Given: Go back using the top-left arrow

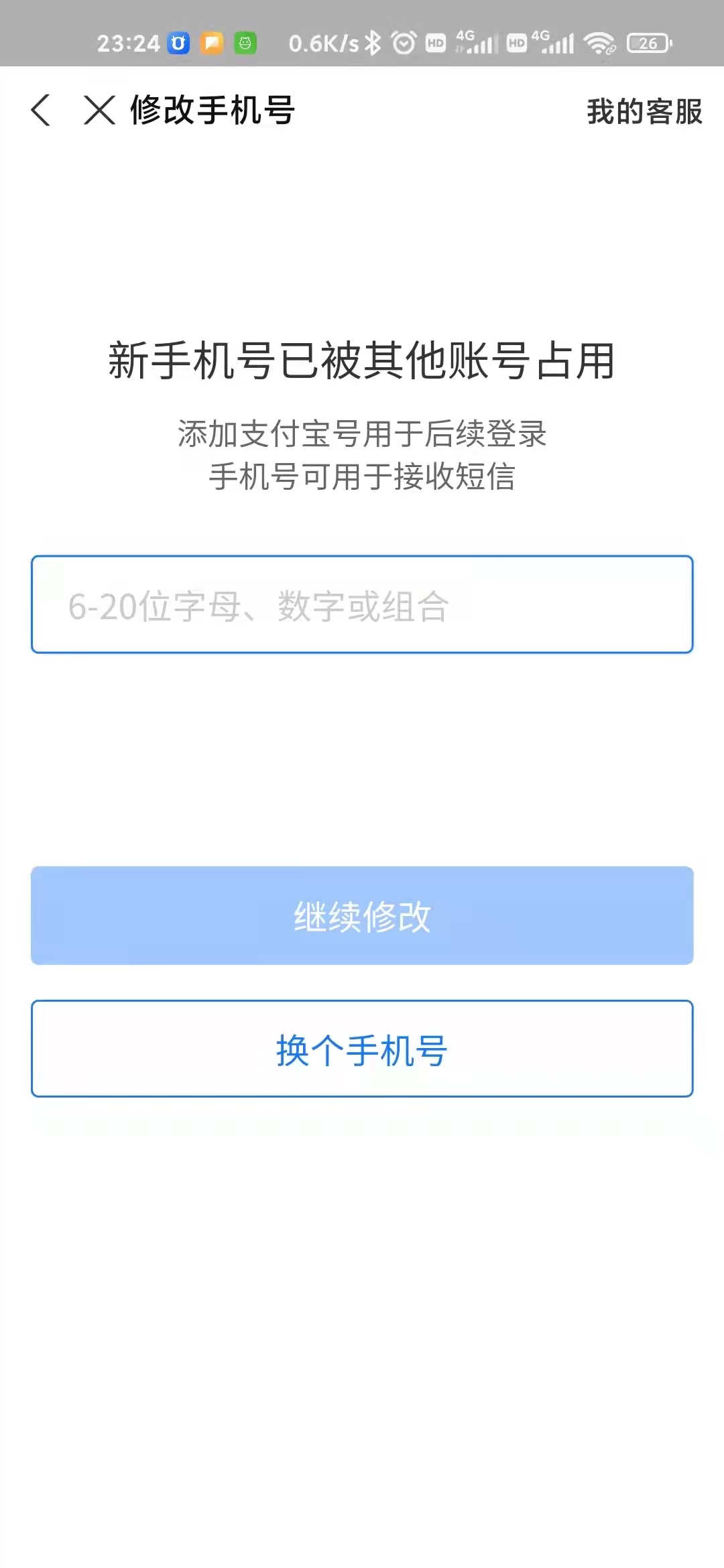Looking at the screenshot, I should click(x=41, y=111).
